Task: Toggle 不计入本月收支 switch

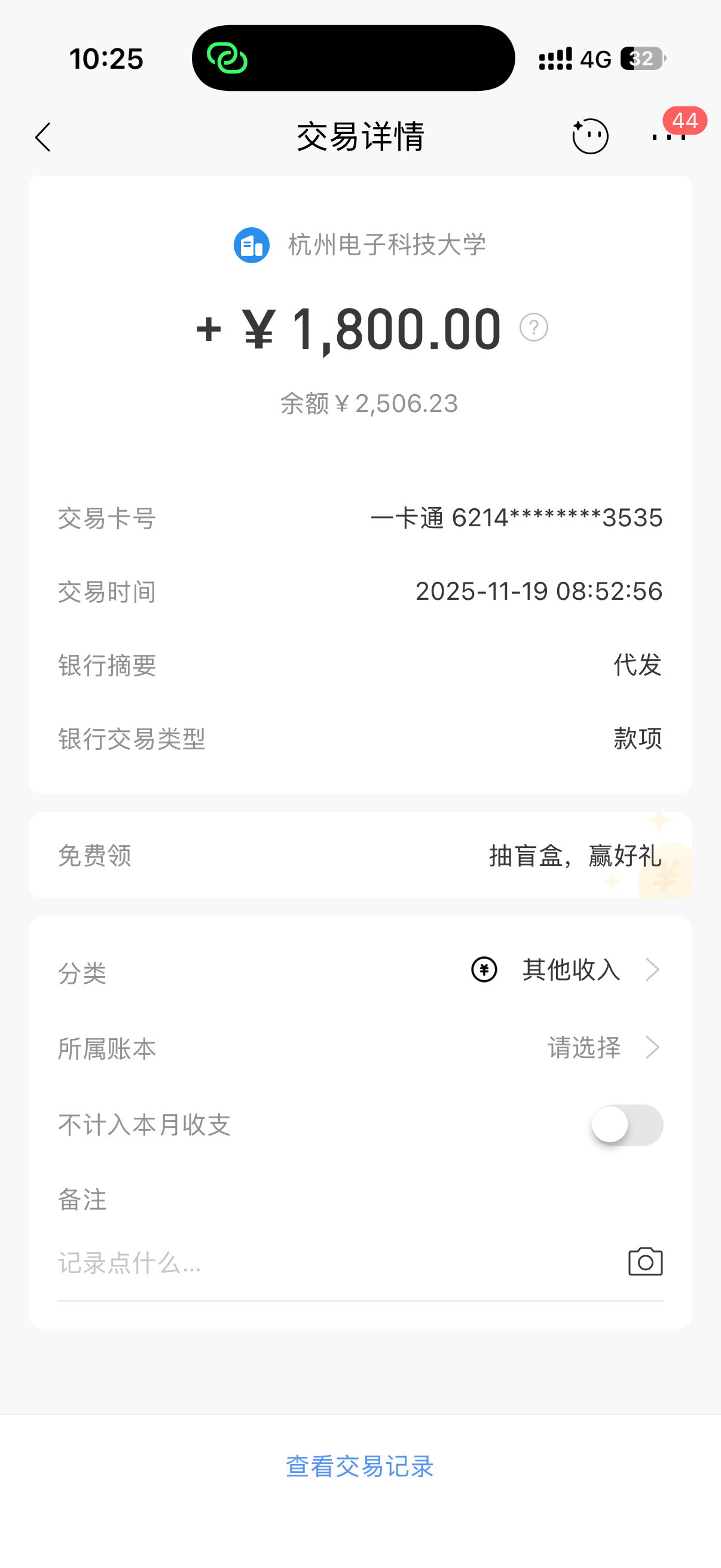Action: pyautogui.click(x=627, y=1125)
